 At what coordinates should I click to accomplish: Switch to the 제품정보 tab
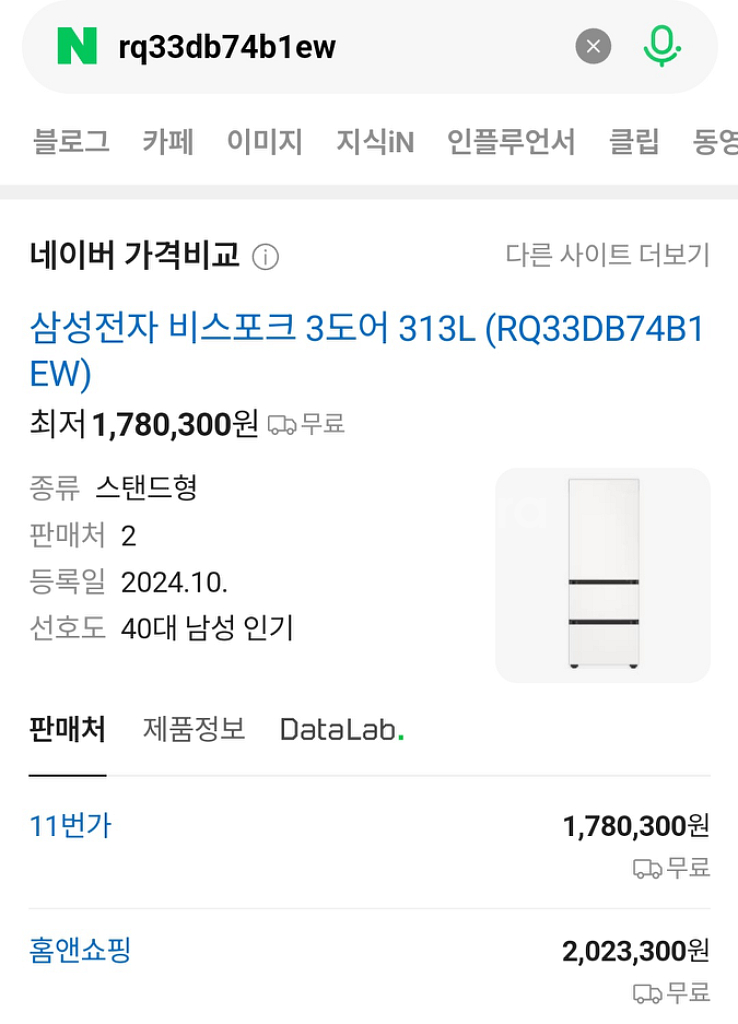point(194,729)
